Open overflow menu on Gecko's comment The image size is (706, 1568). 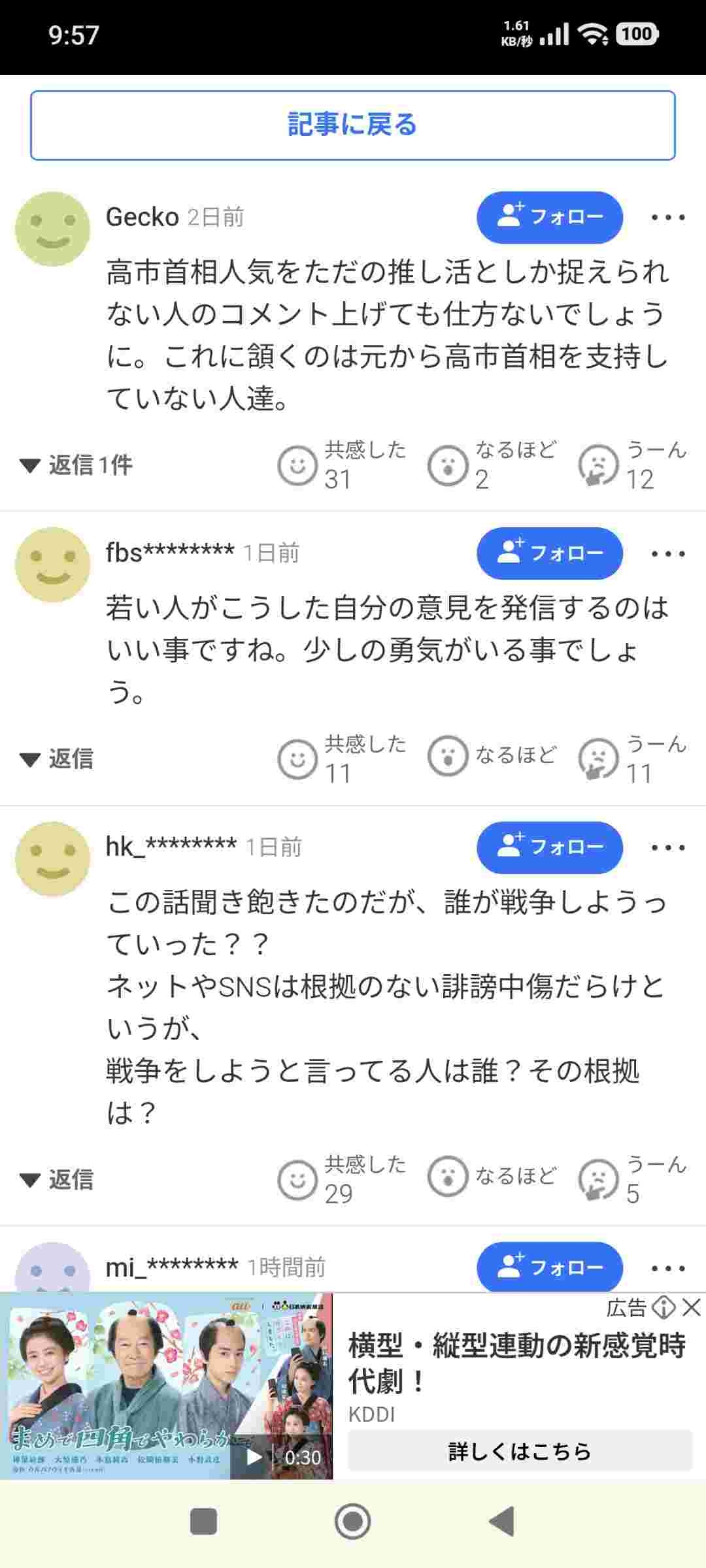pyautogui.click(x=667, y=218)
